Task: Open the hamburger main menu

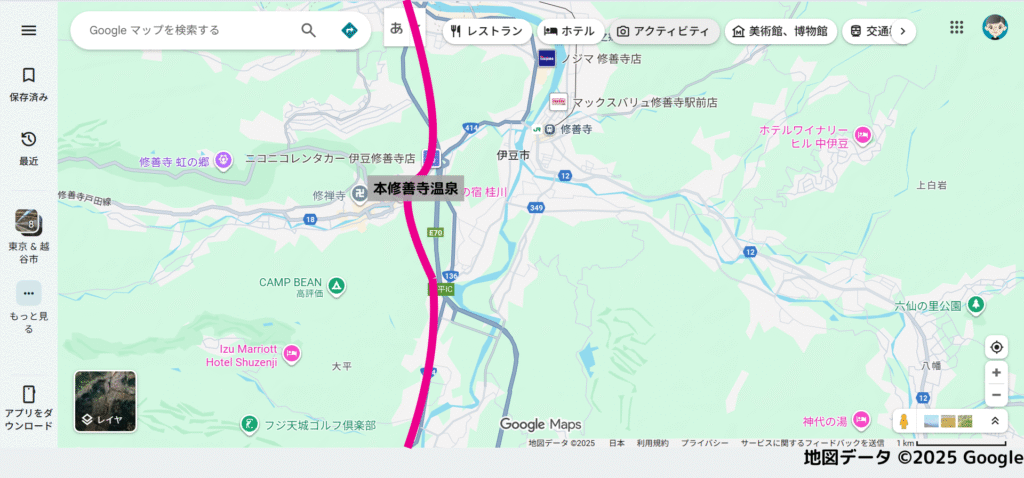Action: click(x=28, y=30)
